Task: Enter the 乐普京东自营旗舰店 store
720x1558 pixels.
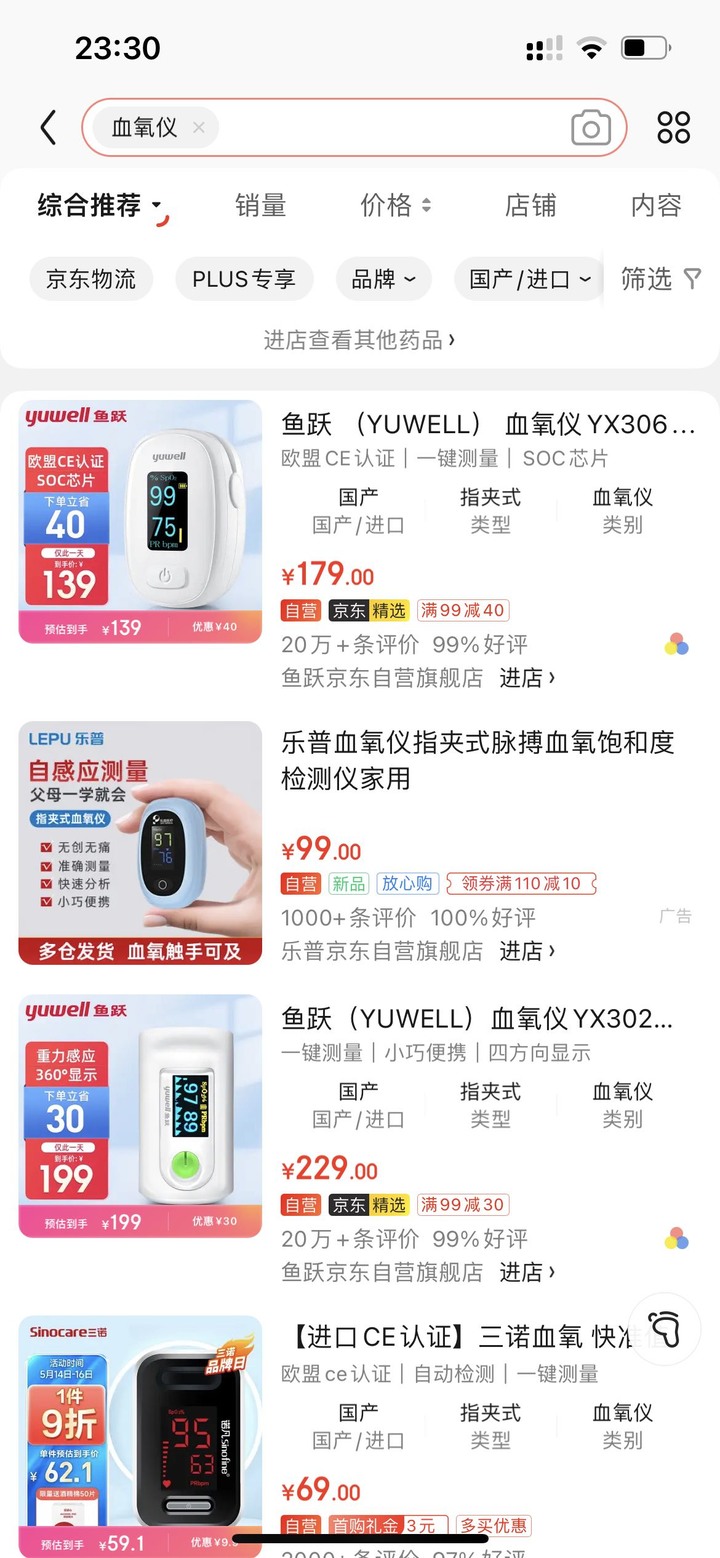Action: tap(527, 949)
